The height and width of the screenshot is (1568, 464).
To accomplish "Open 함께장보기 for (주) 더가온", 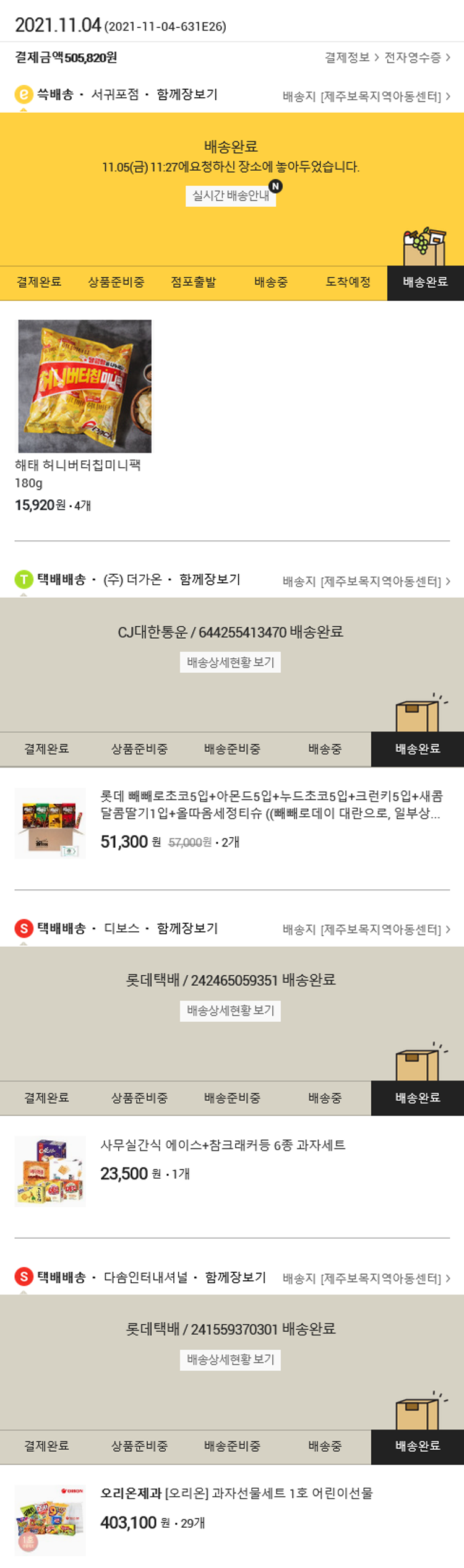I will pos(210,579).
